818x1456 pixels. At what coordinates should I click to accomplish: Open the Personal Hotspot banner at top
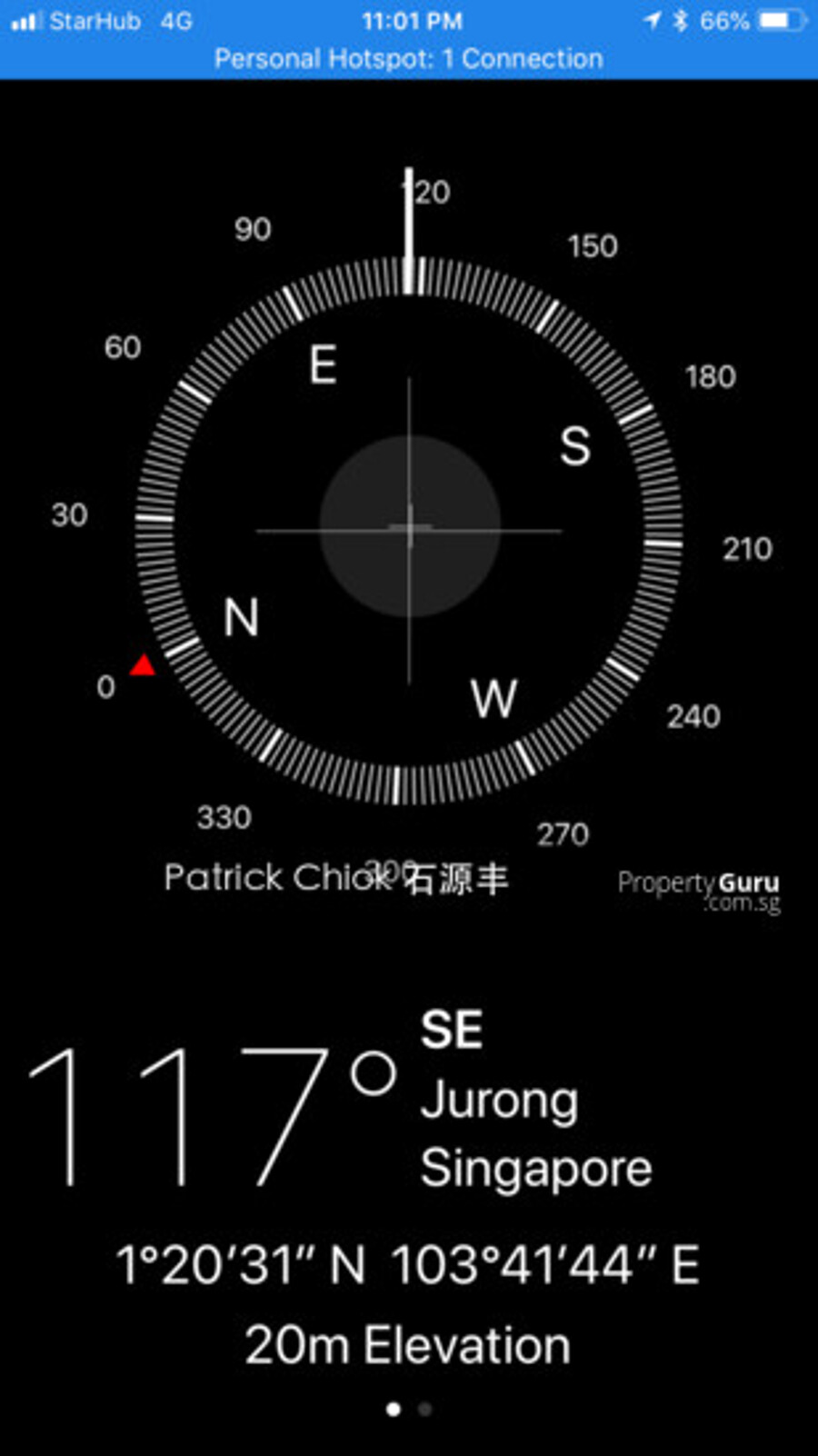408,59
